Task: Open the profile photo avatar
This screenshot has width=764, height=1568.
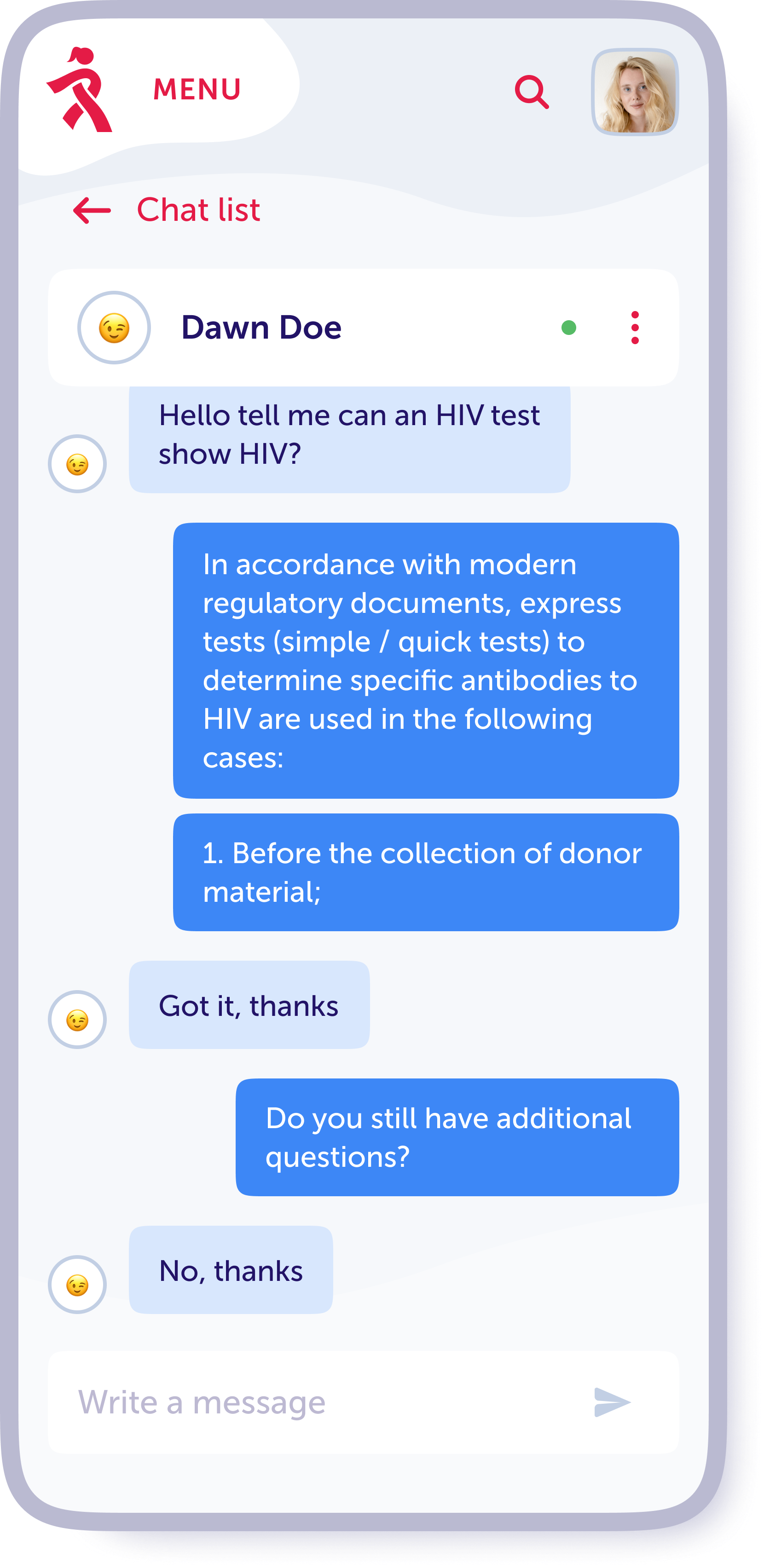Action: tap(634, 92)
